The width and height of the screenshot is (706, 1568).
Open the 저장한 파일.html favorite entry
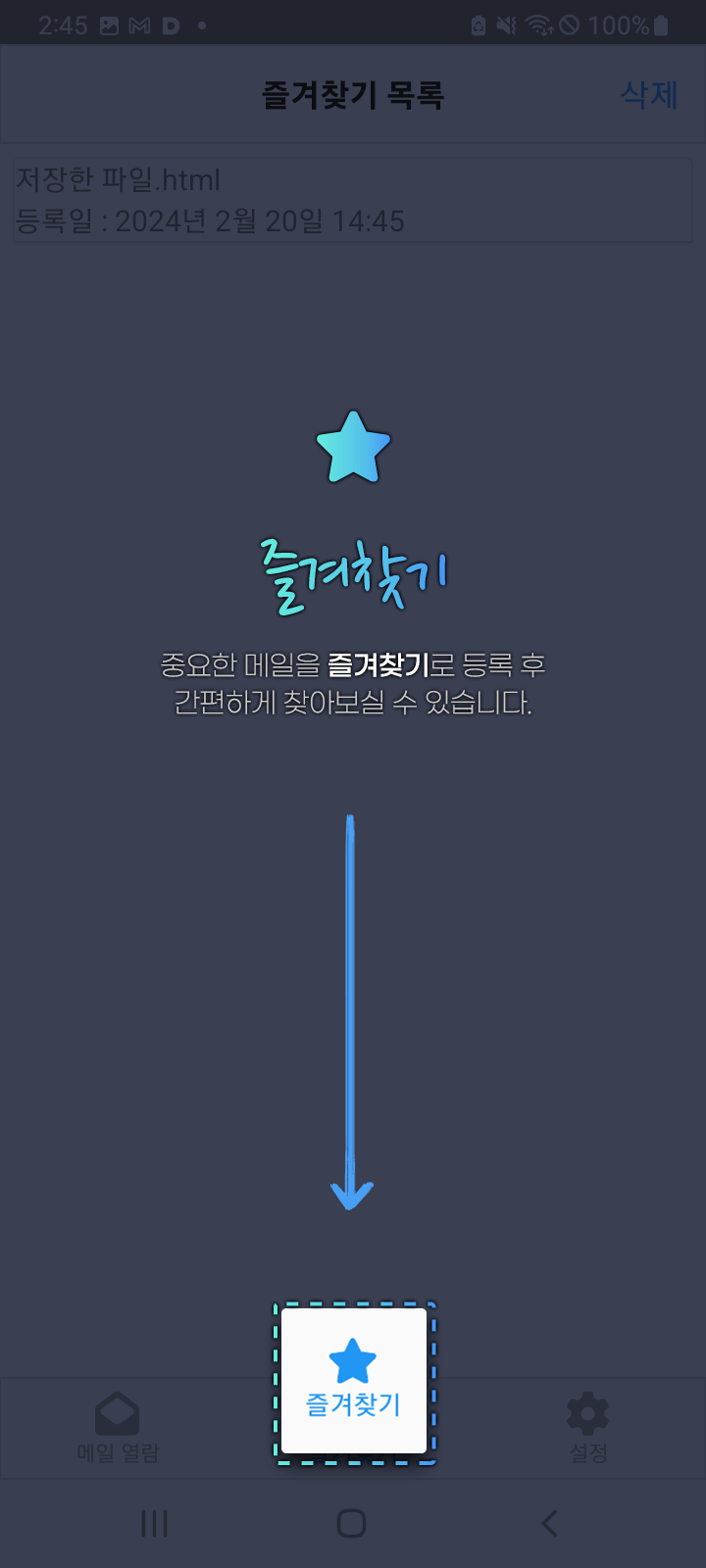(351, 201)
